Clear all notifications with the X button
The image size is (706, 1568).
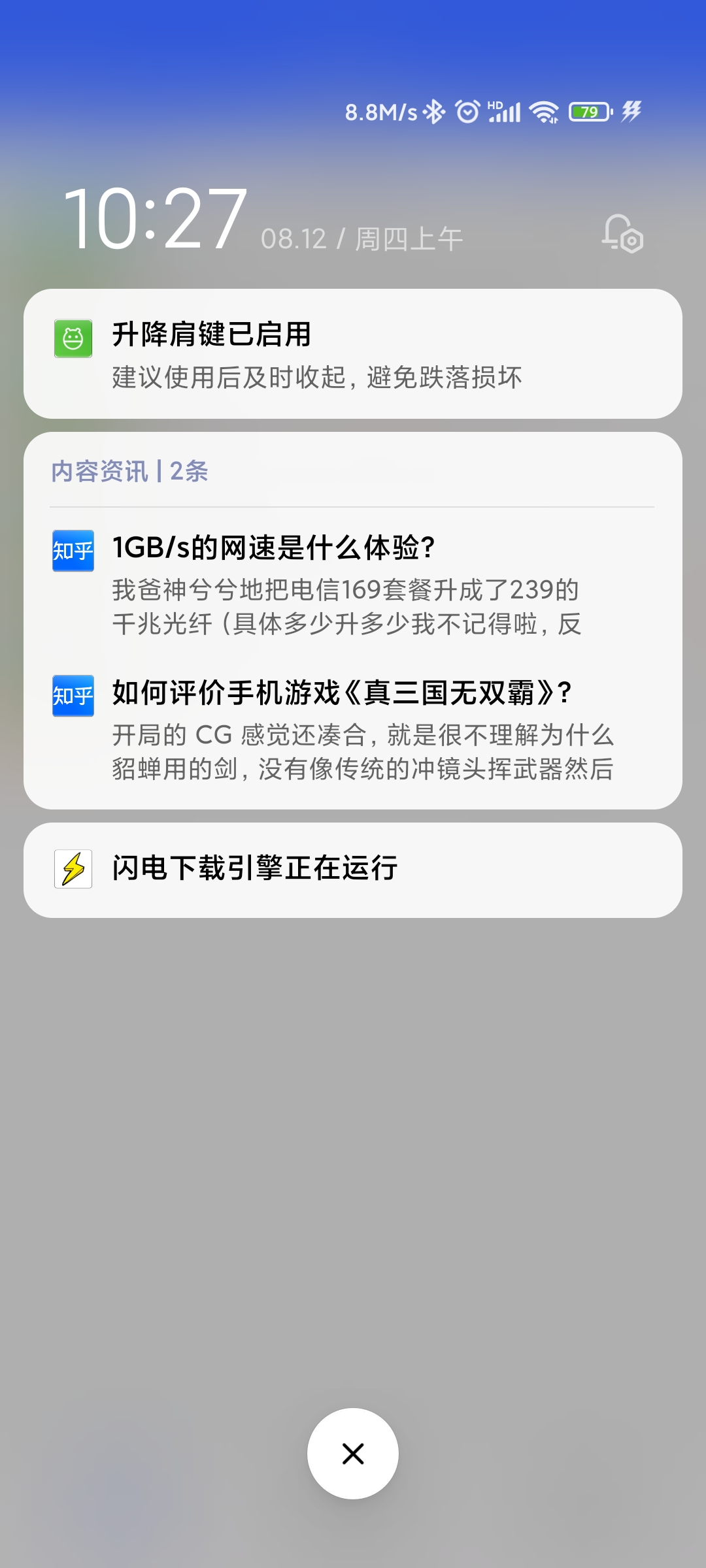[353, 1454]
